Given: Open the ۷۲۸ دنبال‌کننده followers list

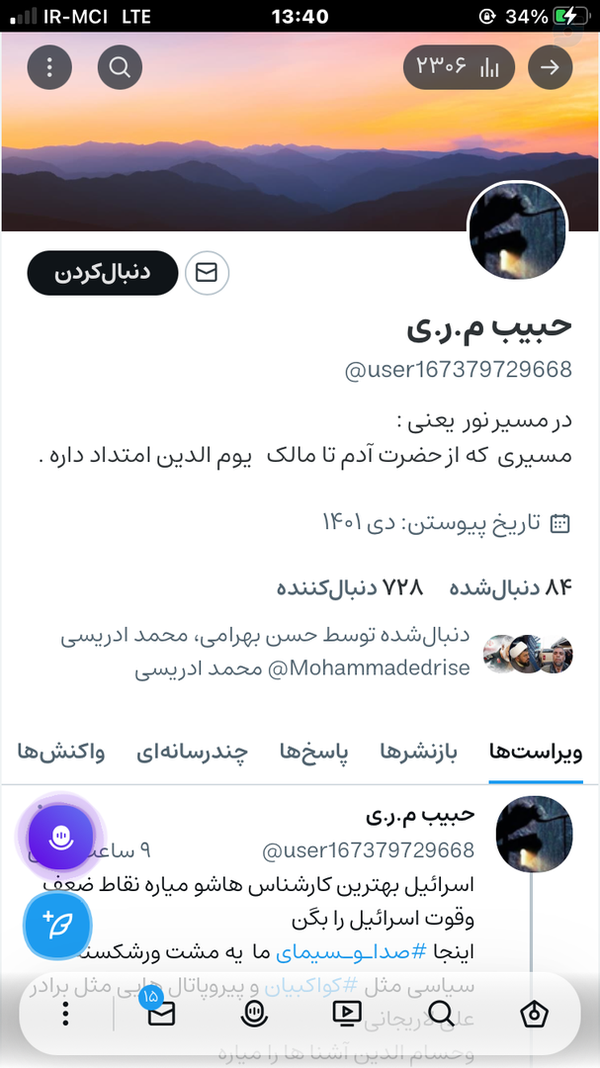Looking at the screenshot, I should [x=350, y=587].
